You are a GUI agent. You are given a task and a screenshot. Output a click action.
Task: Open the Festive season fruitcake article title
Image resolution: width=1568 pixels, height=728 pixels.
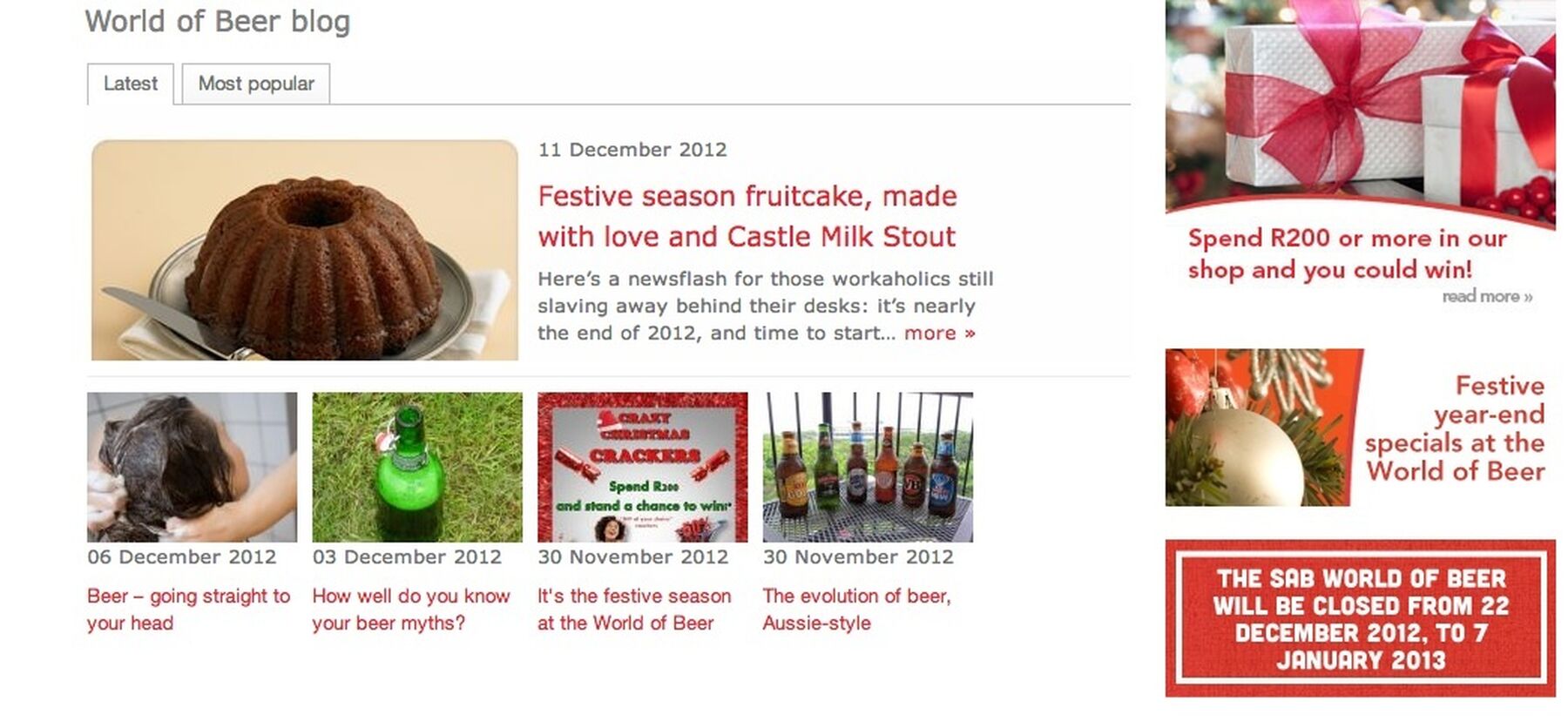(x=747, y=216)
